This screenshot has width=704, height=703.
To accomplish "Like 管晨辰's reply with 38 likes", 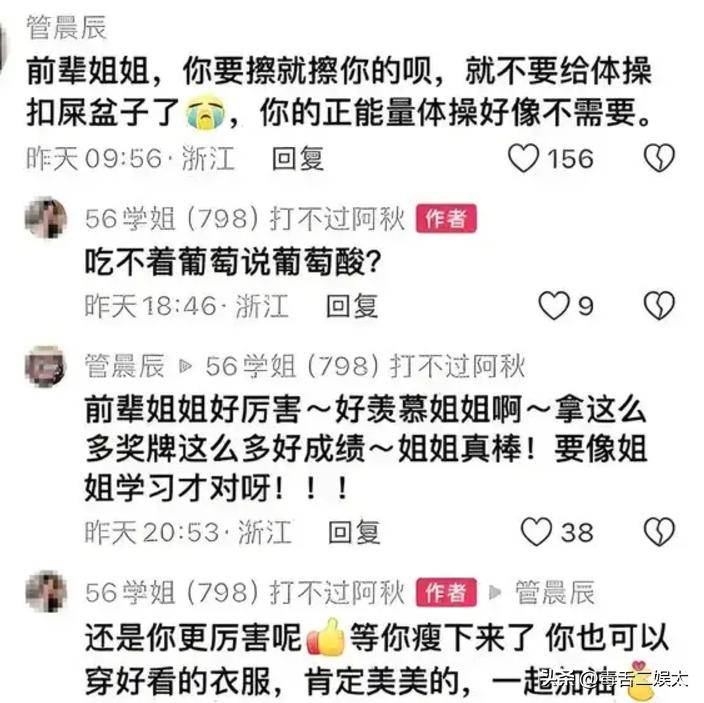I will point(537,531).
